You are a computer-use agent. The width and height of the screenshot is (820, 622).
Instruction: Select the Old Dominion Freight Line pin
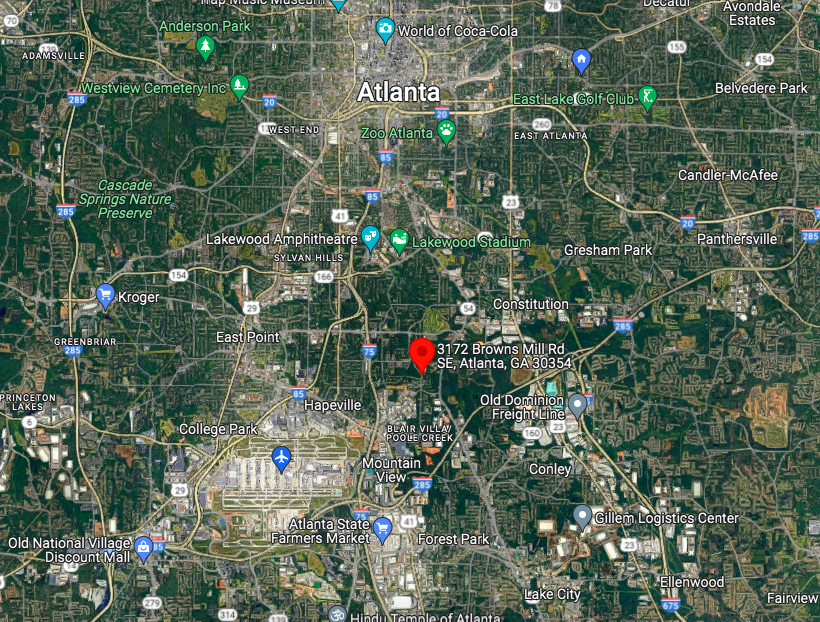(x=578, y=405)
